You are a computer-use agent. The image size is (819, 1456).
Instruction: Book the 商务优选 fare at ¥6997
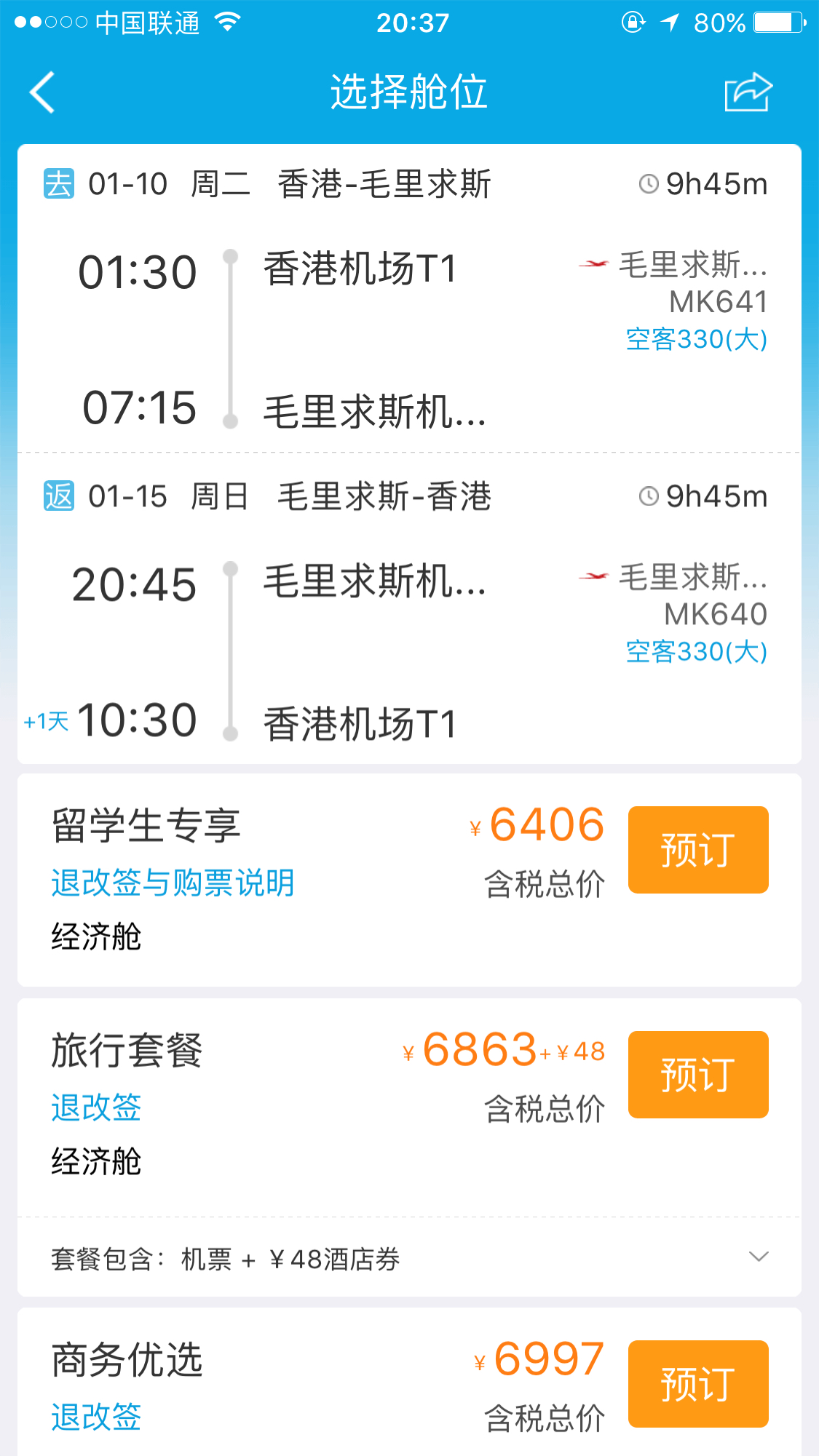tap(697, 1383)
